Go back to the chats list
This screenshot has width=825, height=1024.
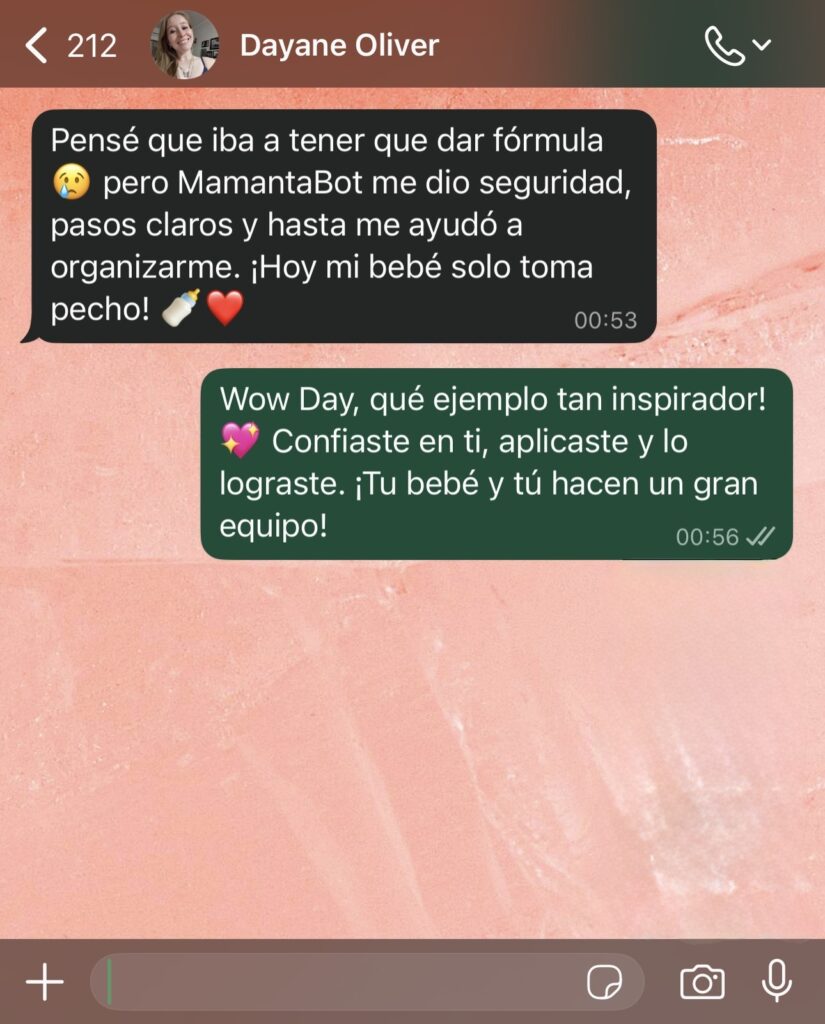pyautogui.click(x=38, y=45)
